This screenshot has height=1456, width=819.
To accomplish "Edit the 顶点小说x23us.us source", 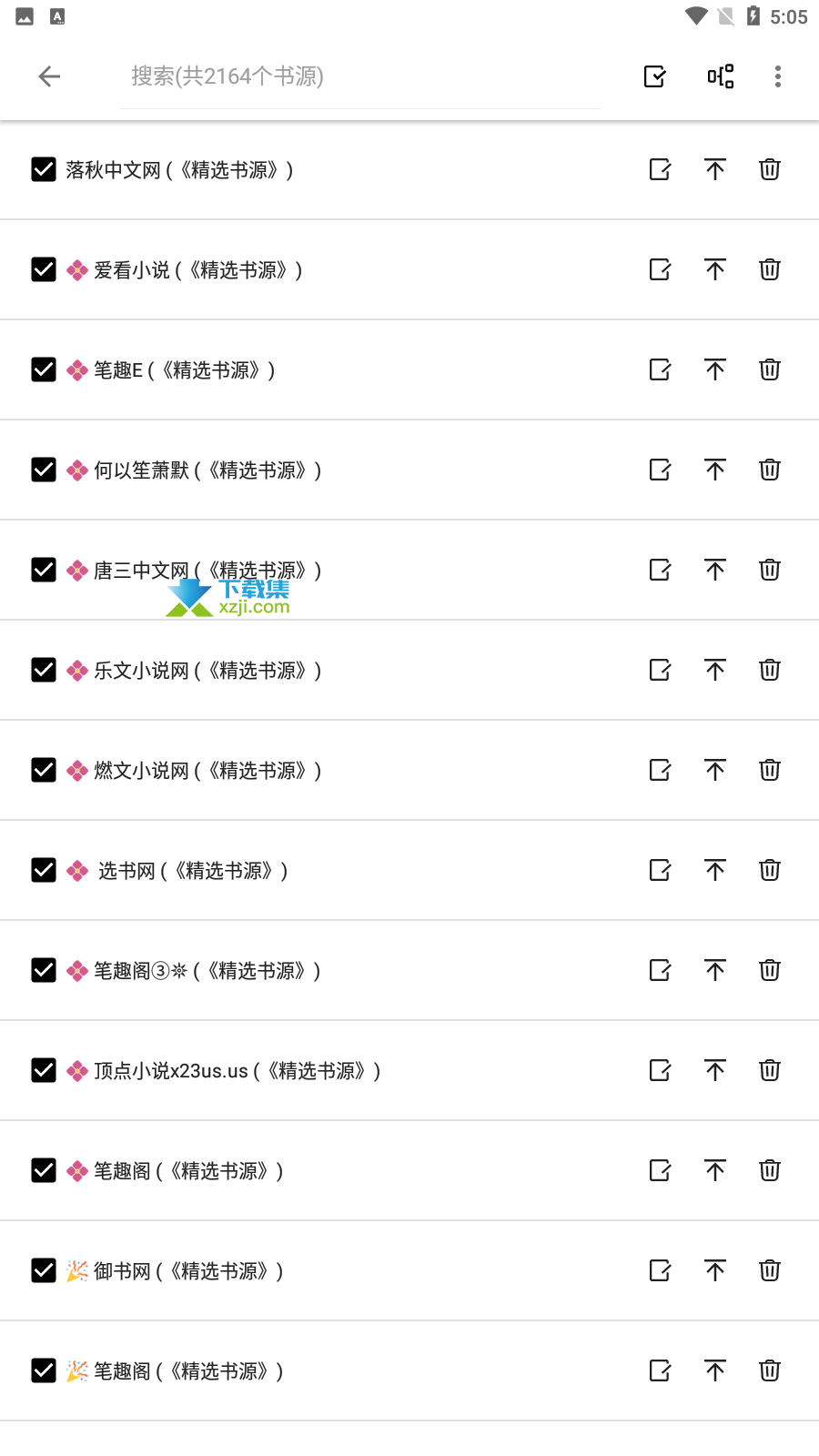I will coord(660,1070).
